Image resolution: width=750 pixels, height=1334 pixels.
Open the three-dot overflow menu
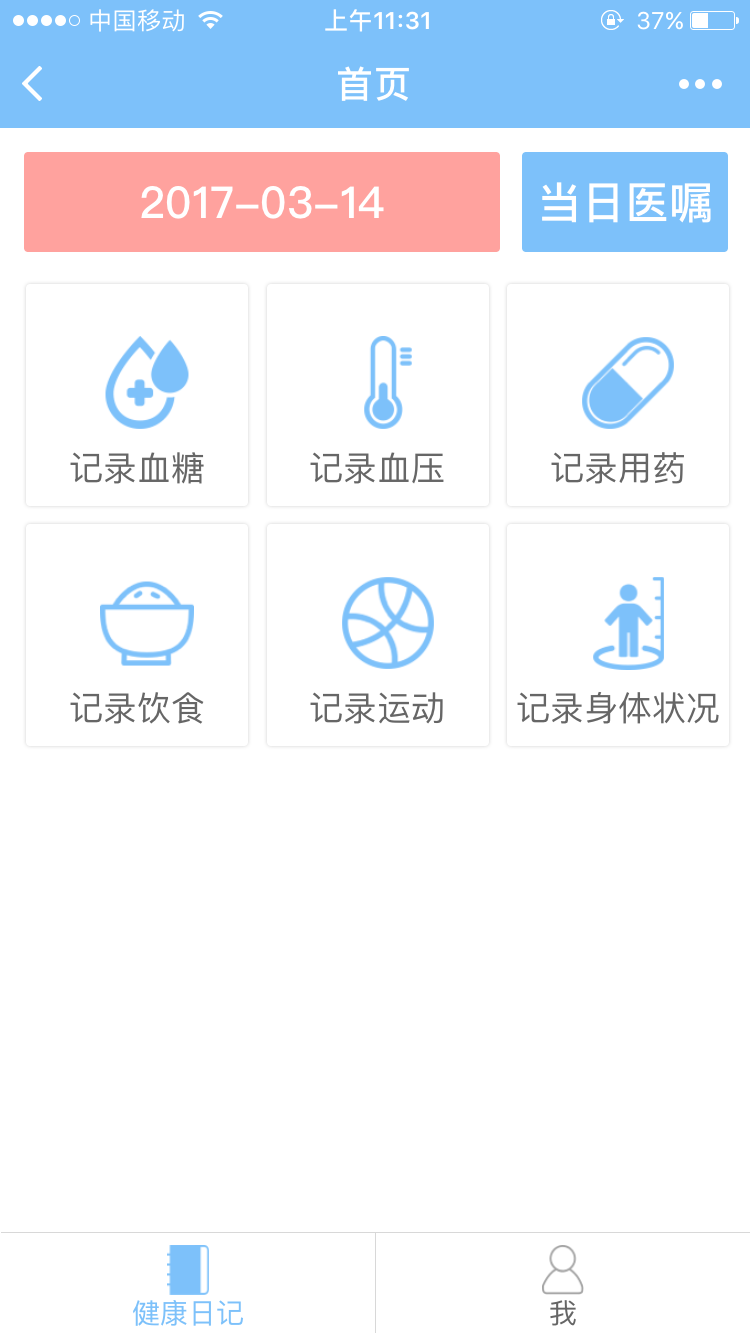[700, 84]
